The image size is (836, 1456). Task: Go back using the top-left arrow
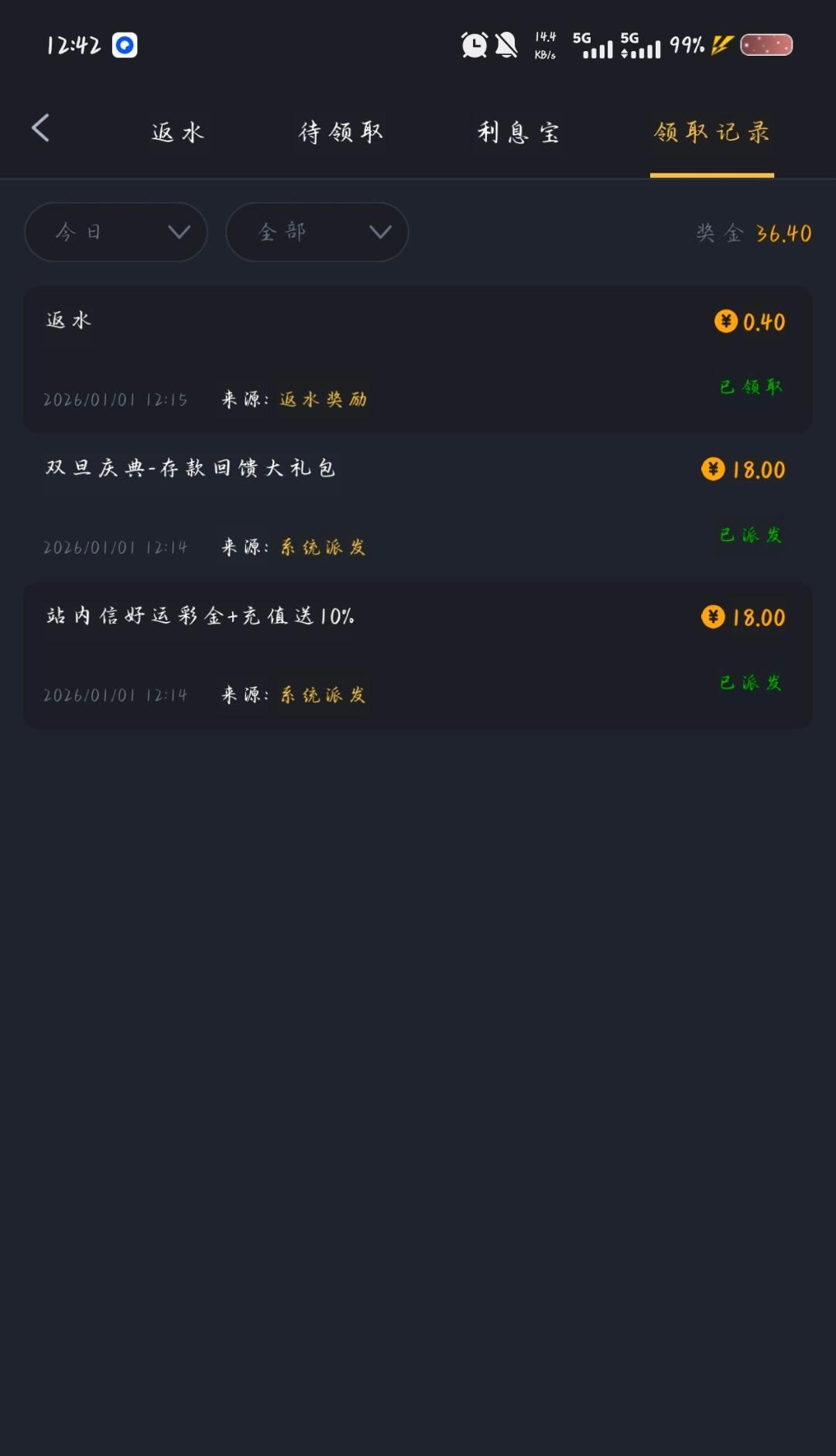pyautogui.click(x=41, y=128)
